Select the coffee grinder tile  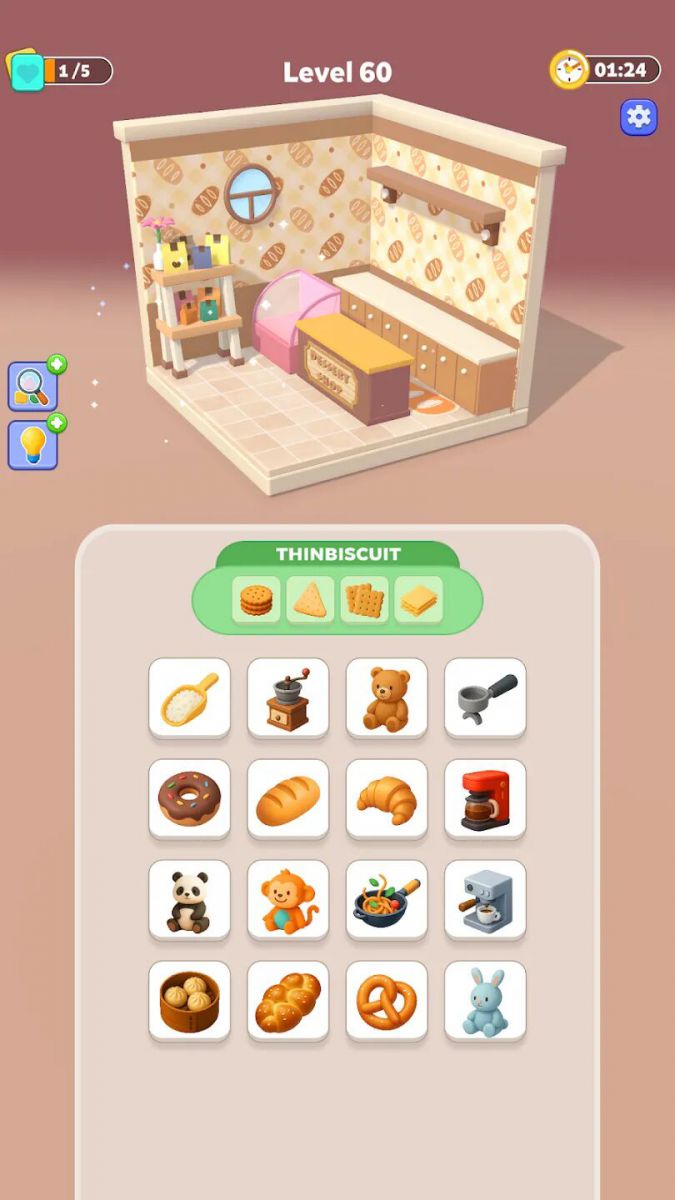pyautogui.click(x=288, y=698)
